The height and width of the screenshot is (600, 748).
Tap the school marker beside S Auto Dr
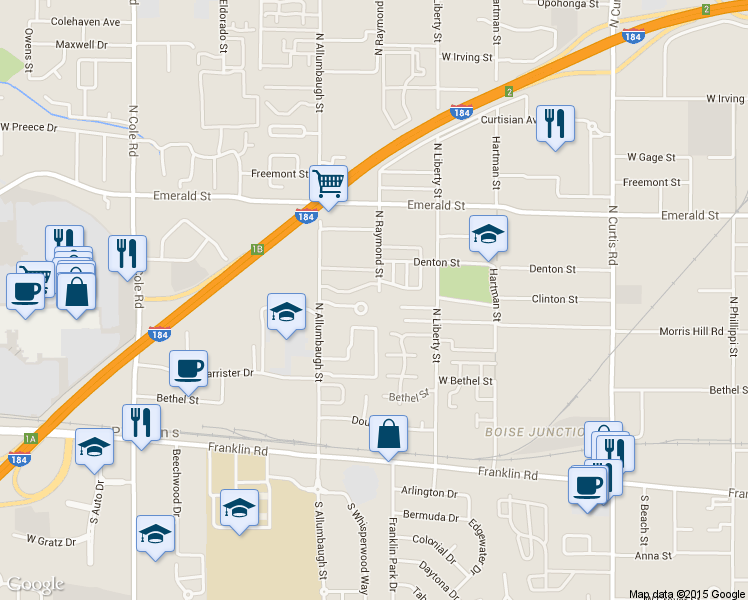[94, 451]
